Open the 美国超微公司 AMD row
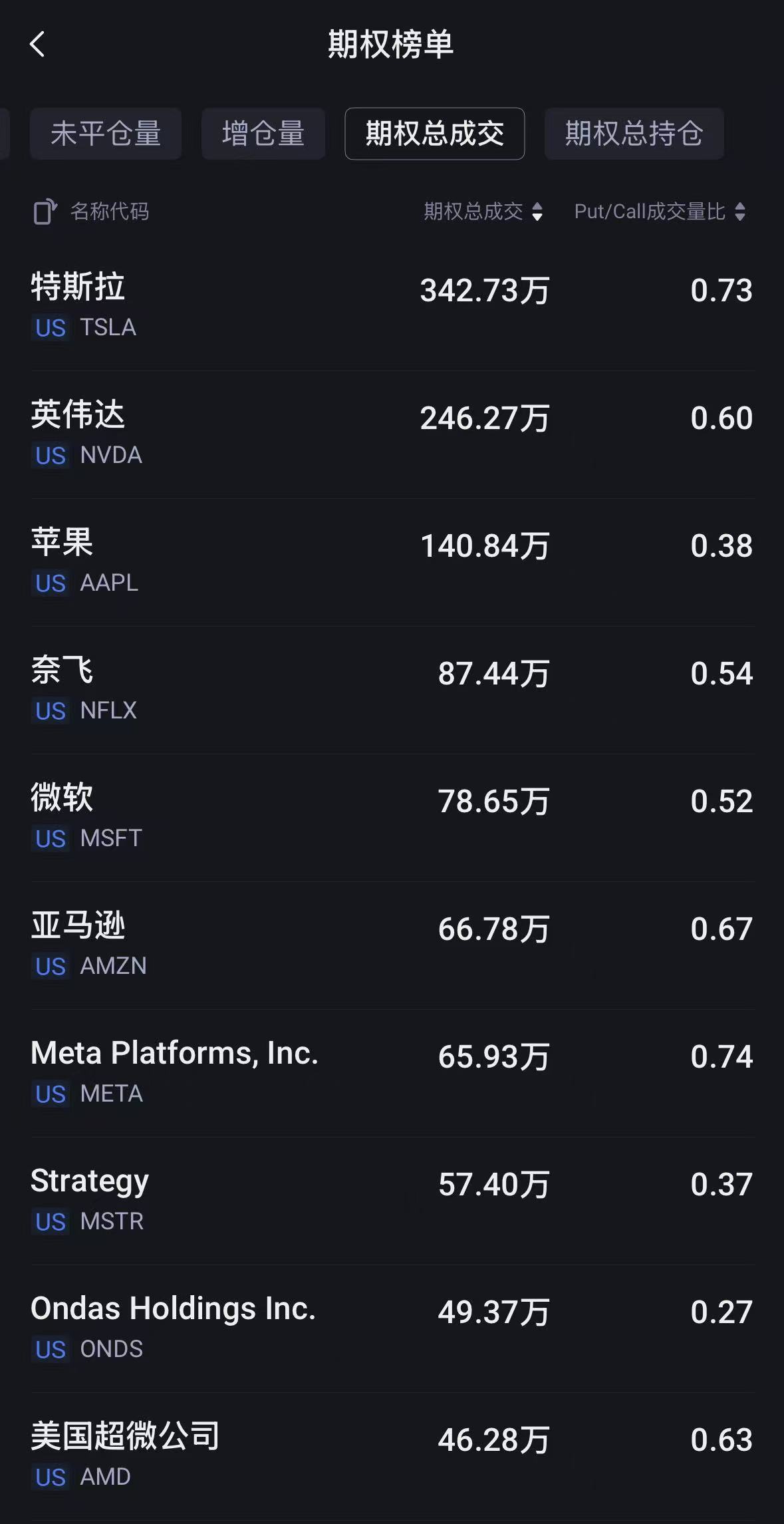This screenshot has width=784, height=1524. click(392, 1455)
